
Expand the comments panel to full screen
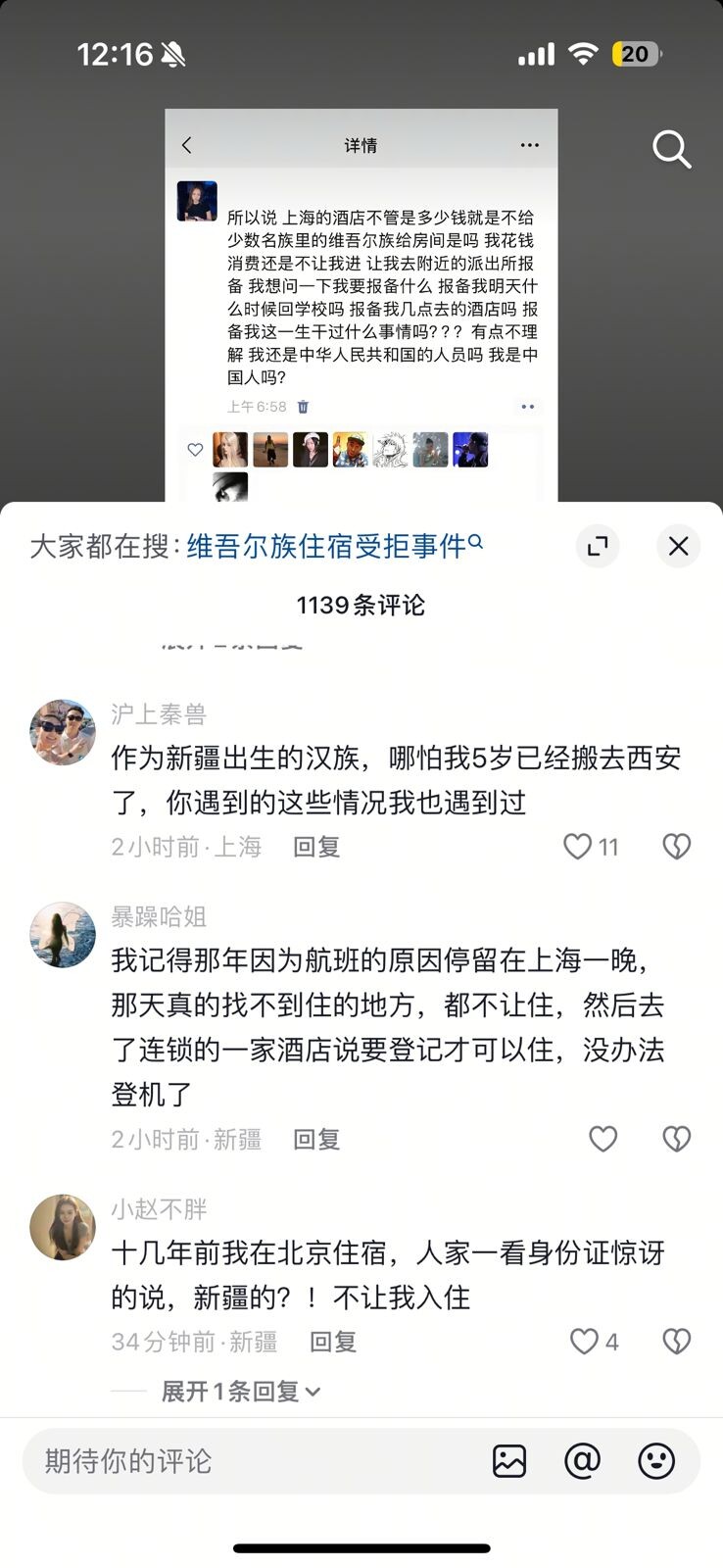tap(597, 546)
